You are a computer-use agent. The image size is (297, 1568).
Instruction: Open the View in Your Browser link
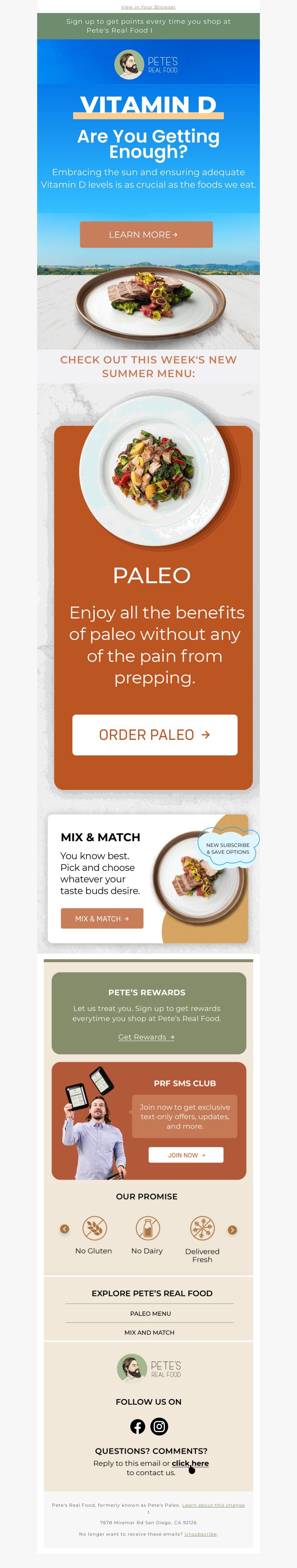(x=148, y=7)
